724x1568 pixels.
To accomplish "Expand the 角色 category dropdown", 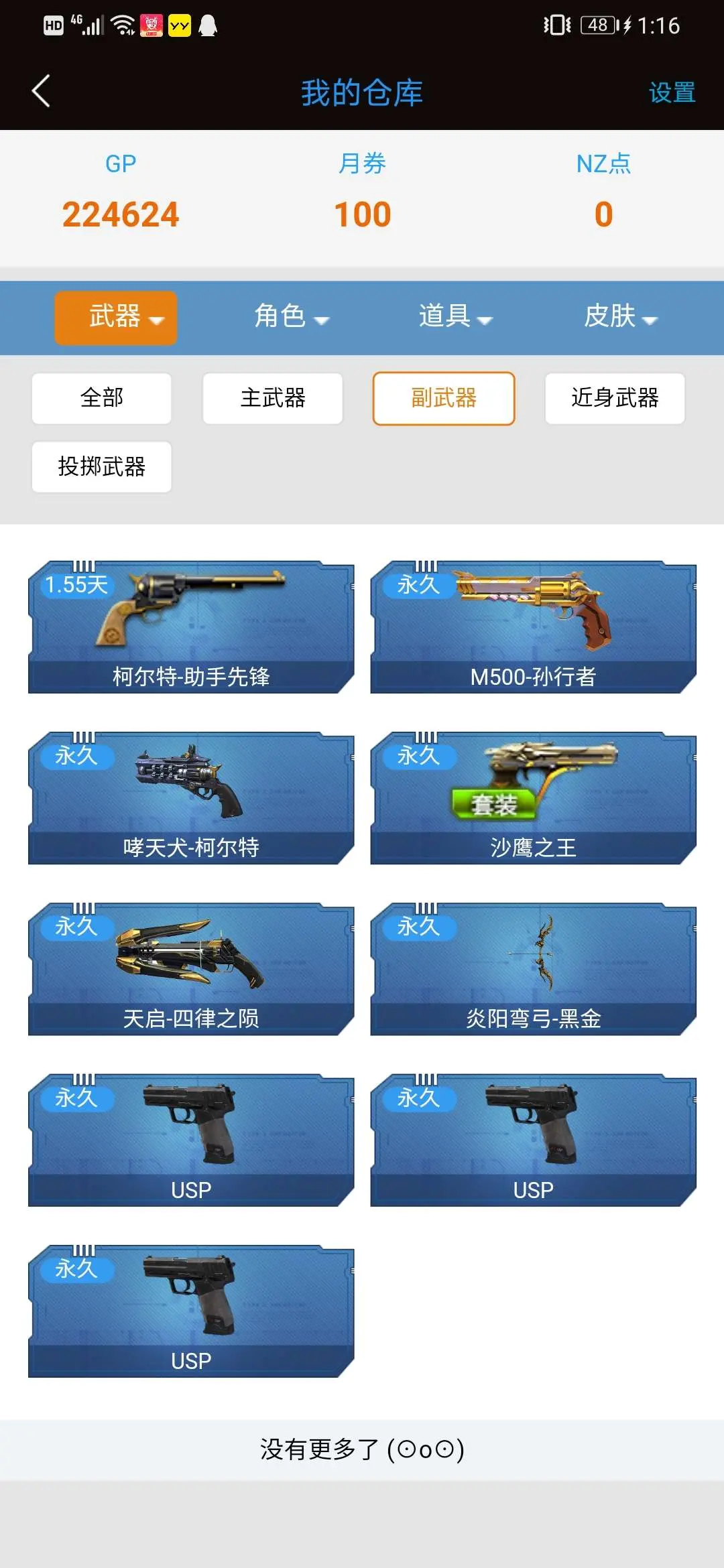I will [290, 316].
